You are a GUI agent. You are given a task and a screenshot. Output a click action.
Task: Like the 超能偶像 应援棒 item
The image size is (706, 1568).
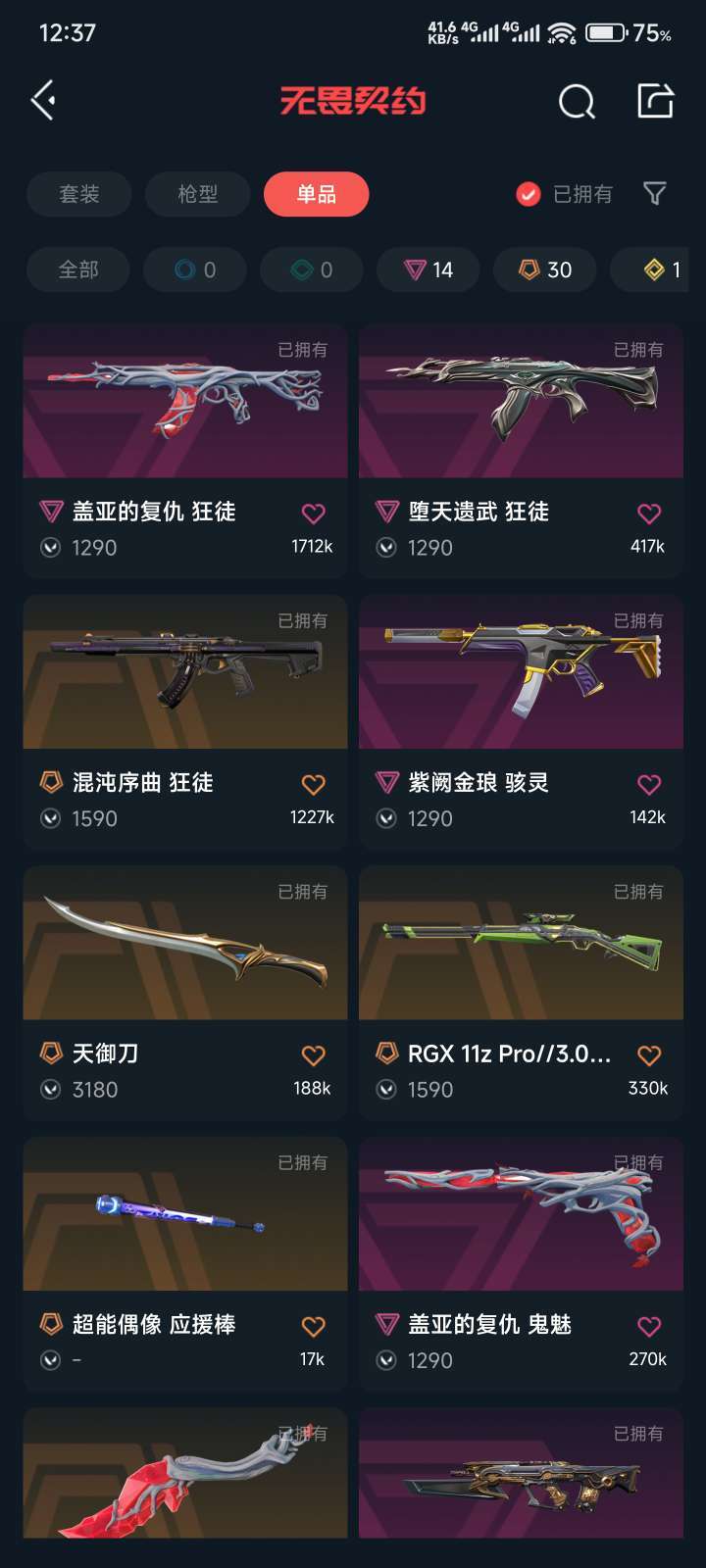(x=313, y=1326)
